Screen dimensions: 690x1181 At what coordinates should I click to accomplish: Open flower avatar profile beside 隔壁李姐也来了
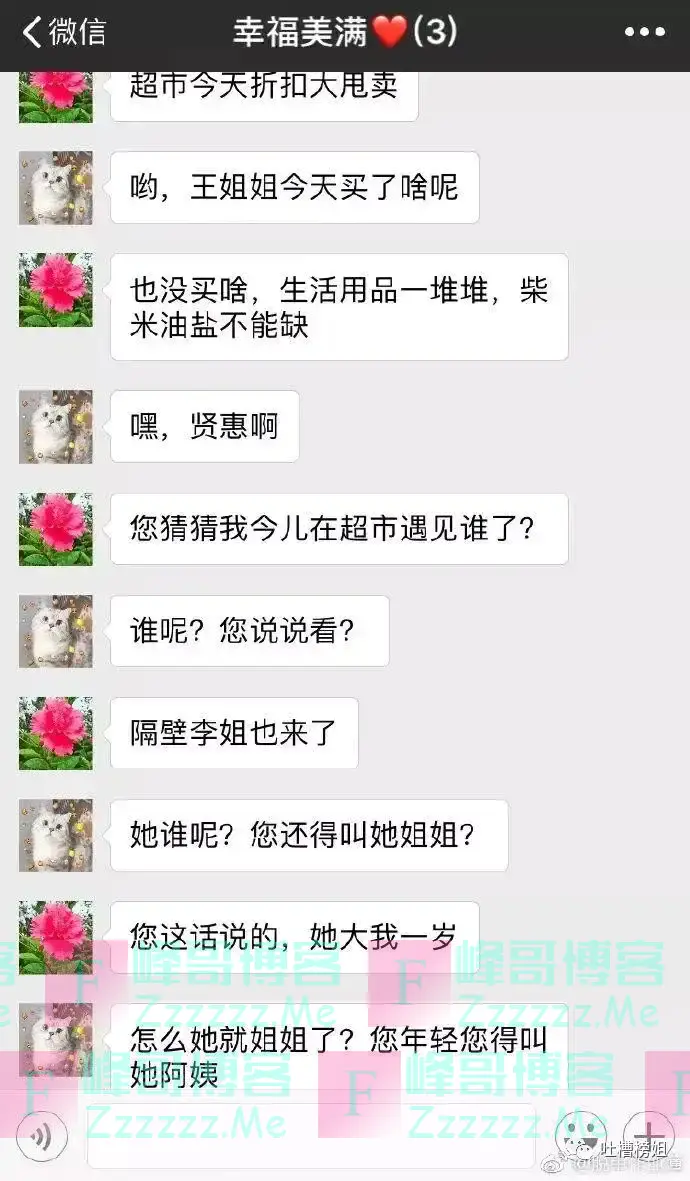[x=56, y=733]
